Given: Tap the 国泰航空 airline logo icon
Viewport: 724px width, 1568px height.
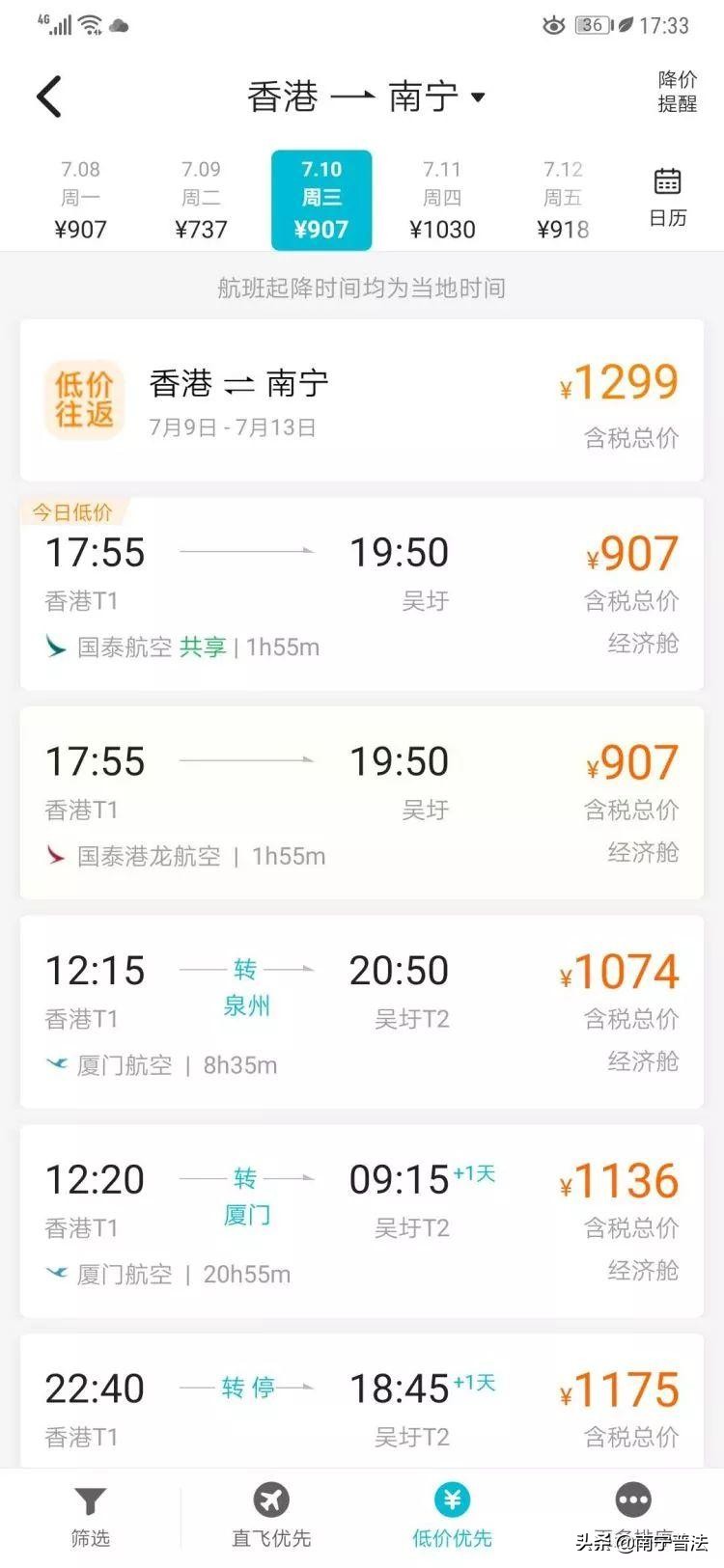Looking at the screenshot, I should 56,646.
